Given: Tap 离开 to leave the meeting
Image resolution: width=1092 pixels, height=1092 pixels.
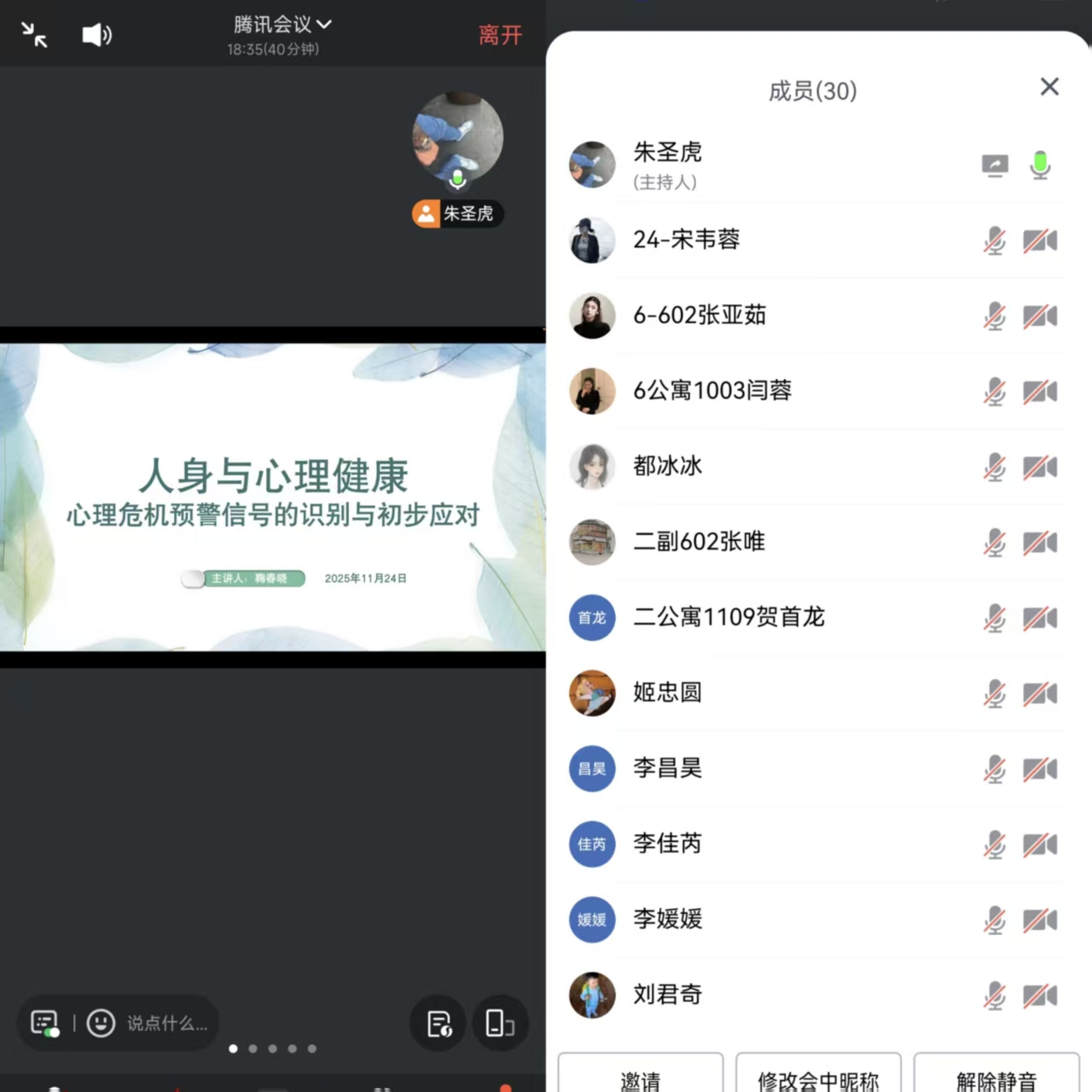Looking at the screenshot, I should coord(500,35).
